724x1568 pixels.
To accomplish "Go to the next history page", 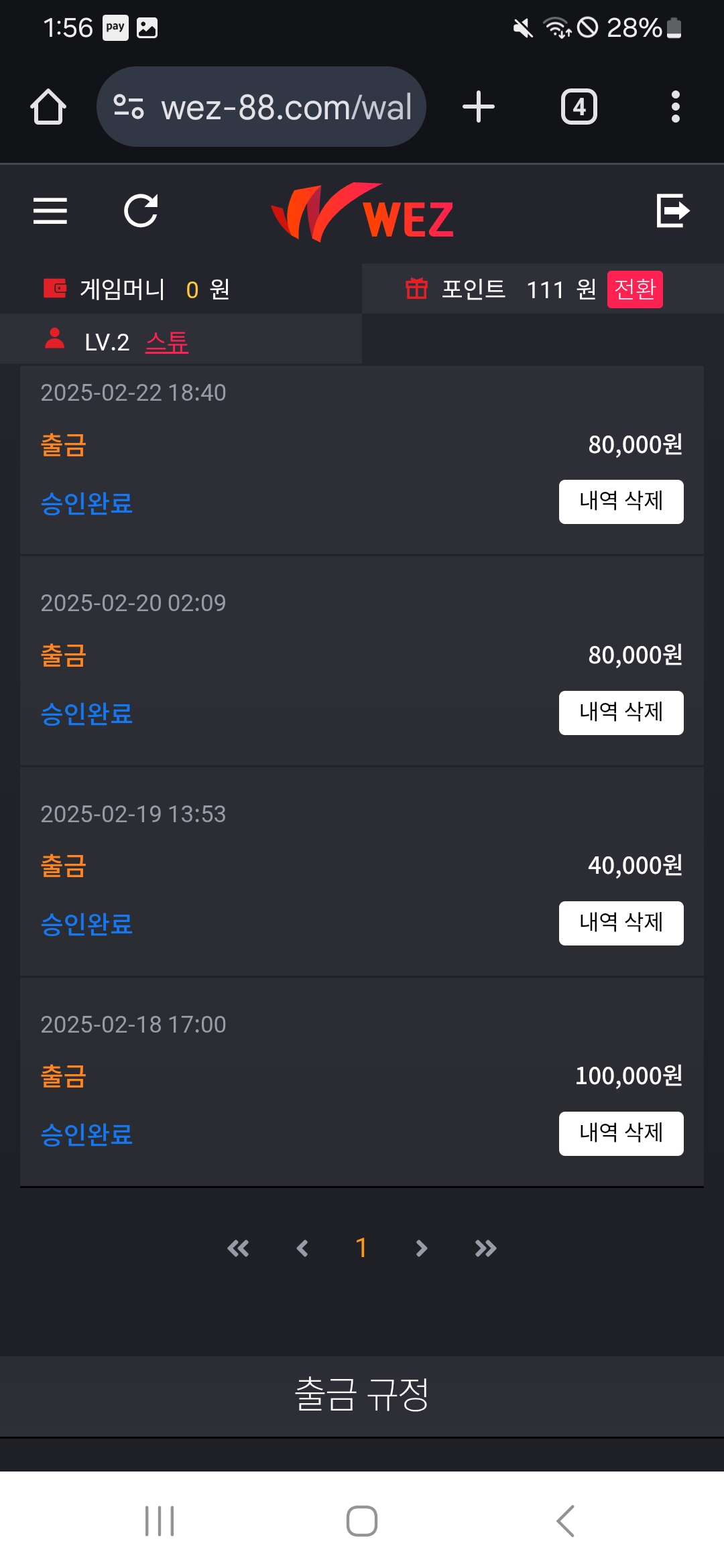I will (421, 1248).
